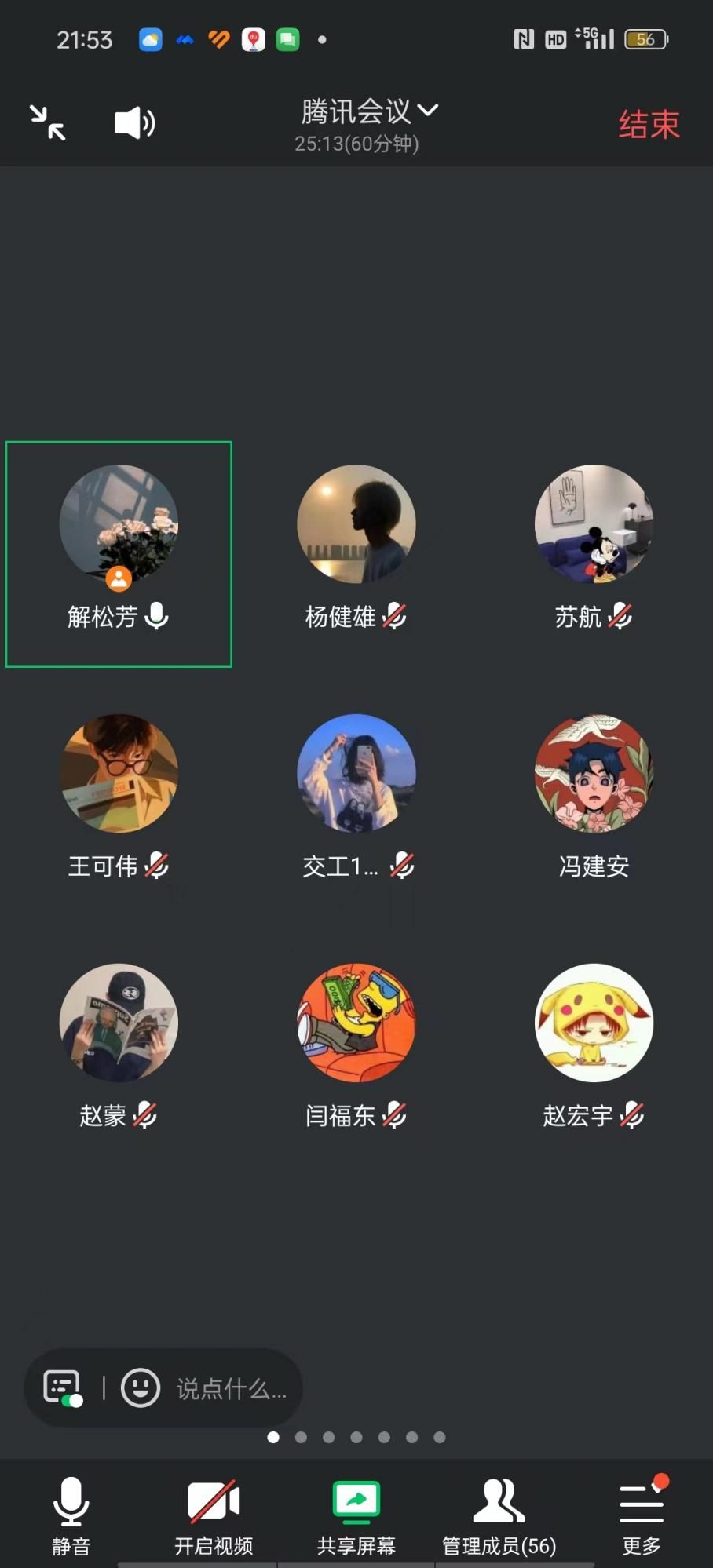Select participant 解松芳
Image resolution: width=713 pixels, height=1568 pixels.
point(119,553)
